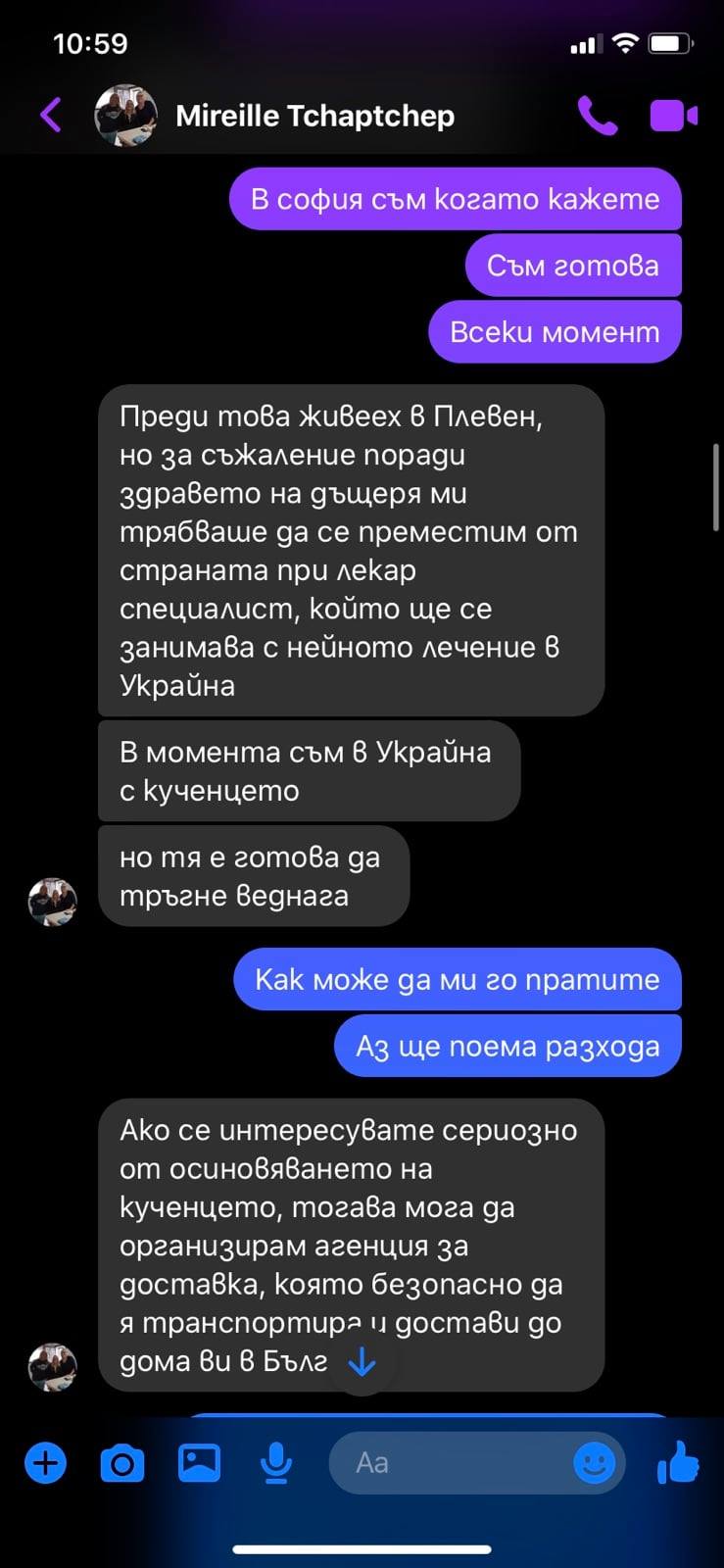Image resolution: width=724 pixels, height=1568 pixels.
Task: Jump to latest messages with down arrow
Action: [x=362, y=1361]
